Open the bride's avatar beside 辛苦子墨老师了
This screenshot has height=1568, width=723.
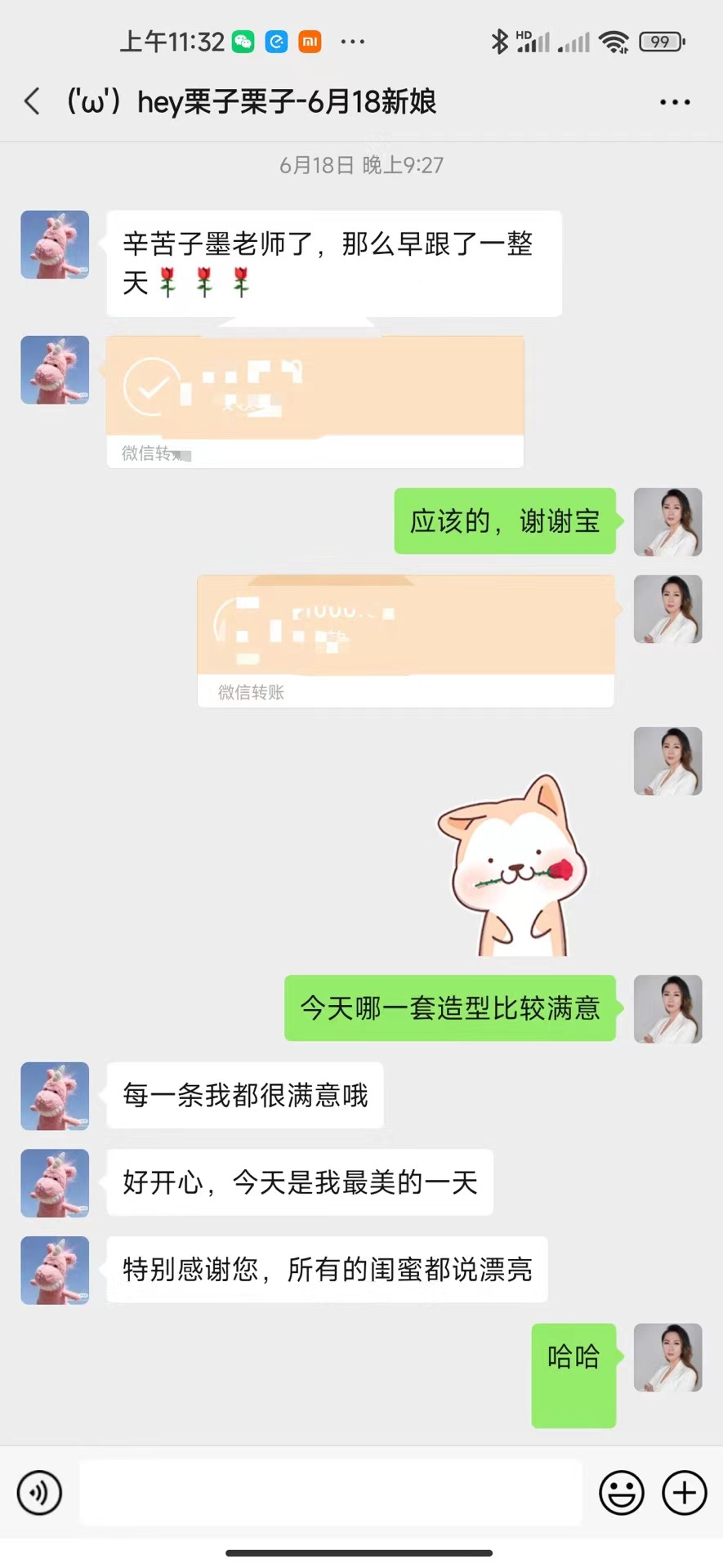(x=55, y=244)
